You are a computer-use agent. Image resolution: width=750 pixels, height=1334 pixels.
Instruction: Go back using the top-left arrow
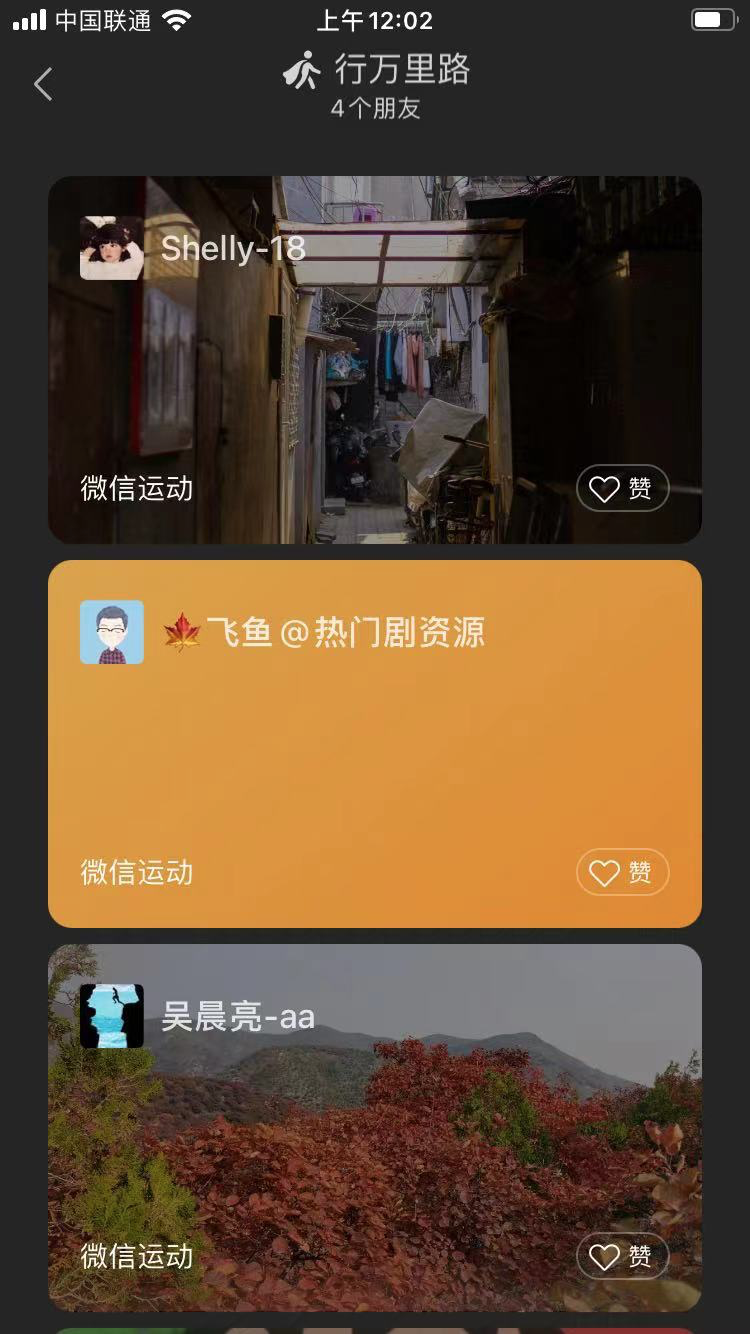pos(43,84)
